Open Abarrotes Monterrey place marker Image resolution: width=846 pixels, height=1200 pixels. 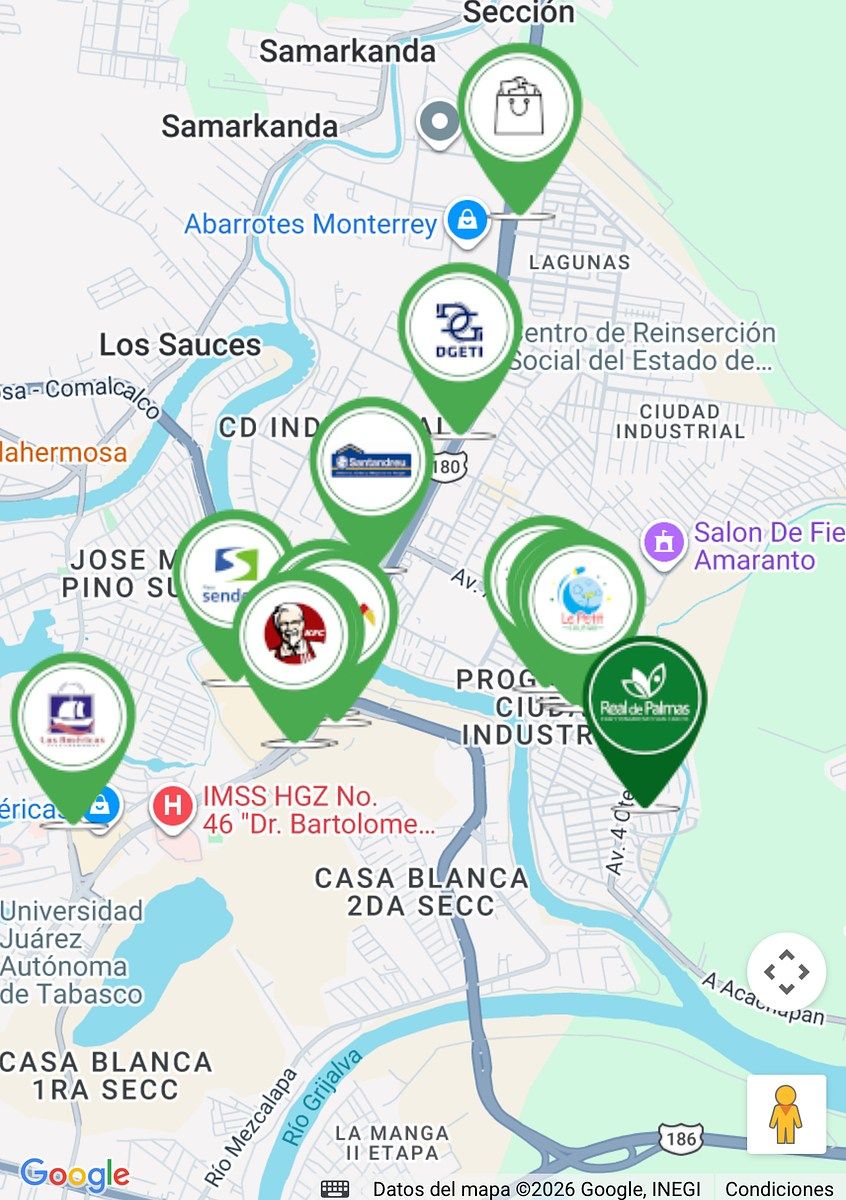467,222
